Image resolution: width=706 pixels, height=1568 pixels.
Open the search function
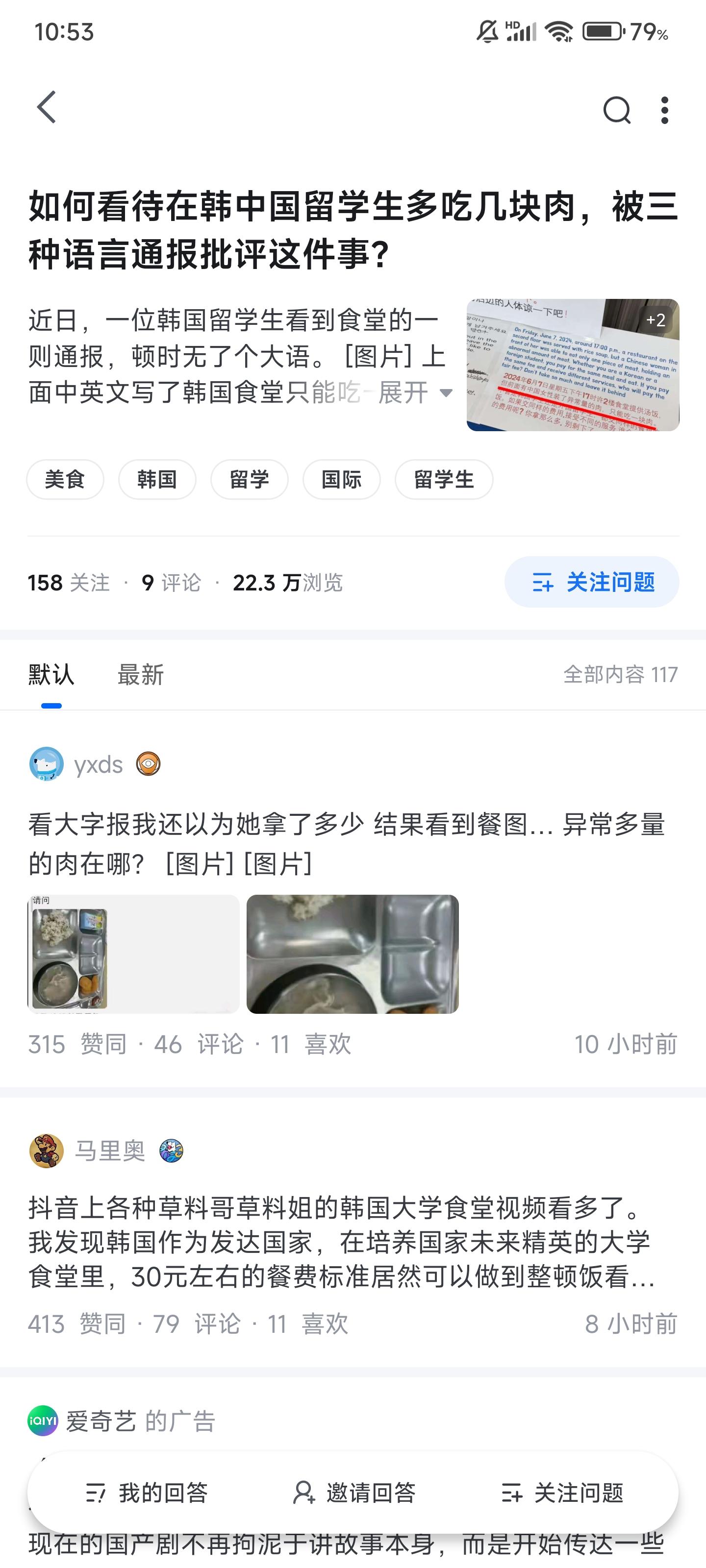tap(617, 110)
